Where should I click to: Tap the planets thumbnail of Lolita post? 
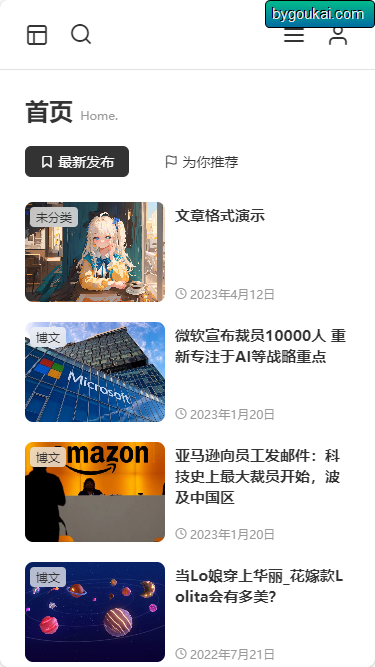pyautogui.click(x=95, y=612)
